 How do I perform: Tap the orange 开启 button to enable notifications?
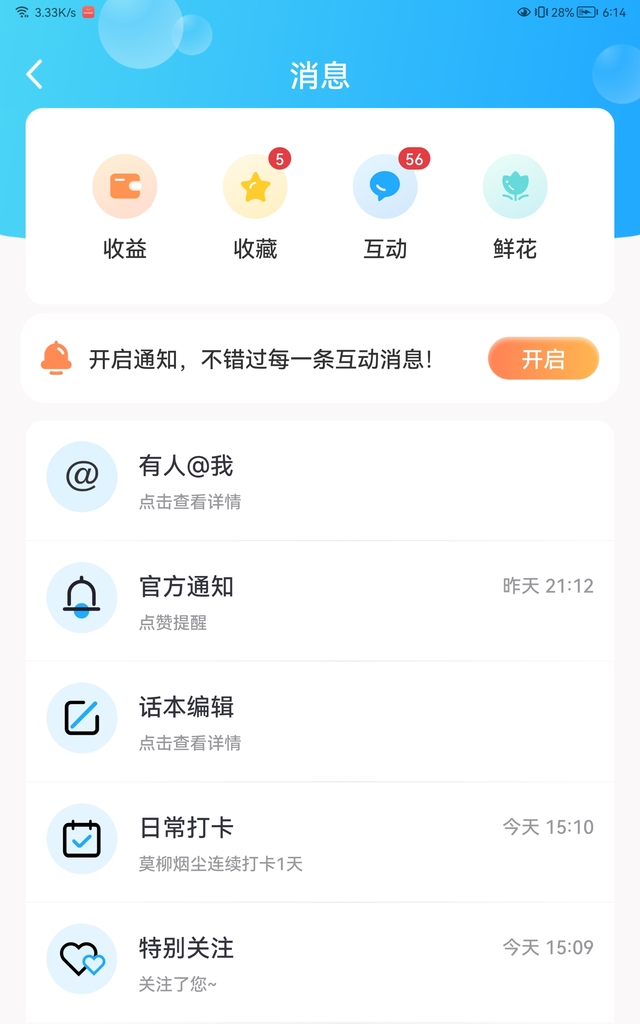point(543,359)
